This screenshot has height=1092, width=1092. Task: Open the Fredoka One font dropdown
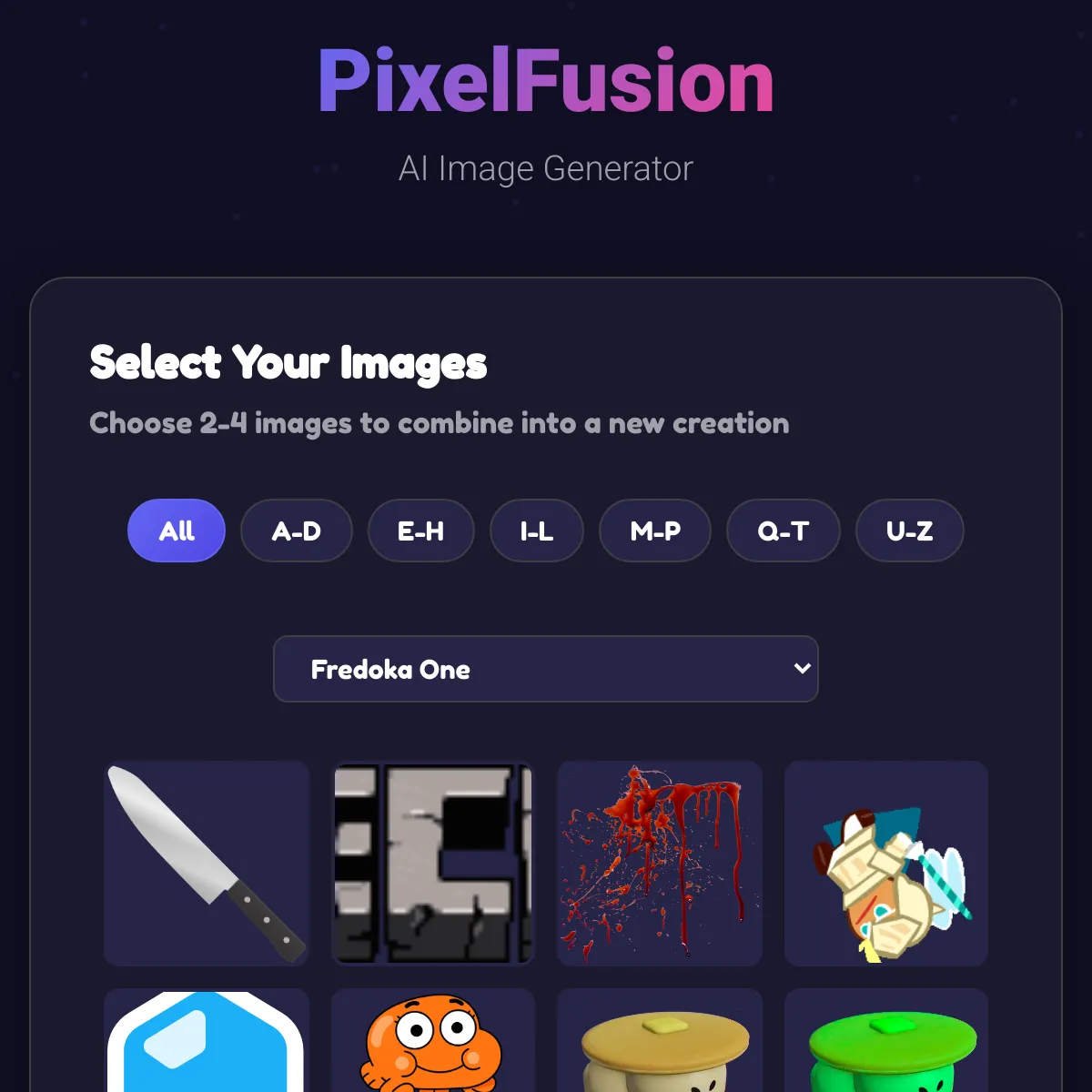coord(546,669)
